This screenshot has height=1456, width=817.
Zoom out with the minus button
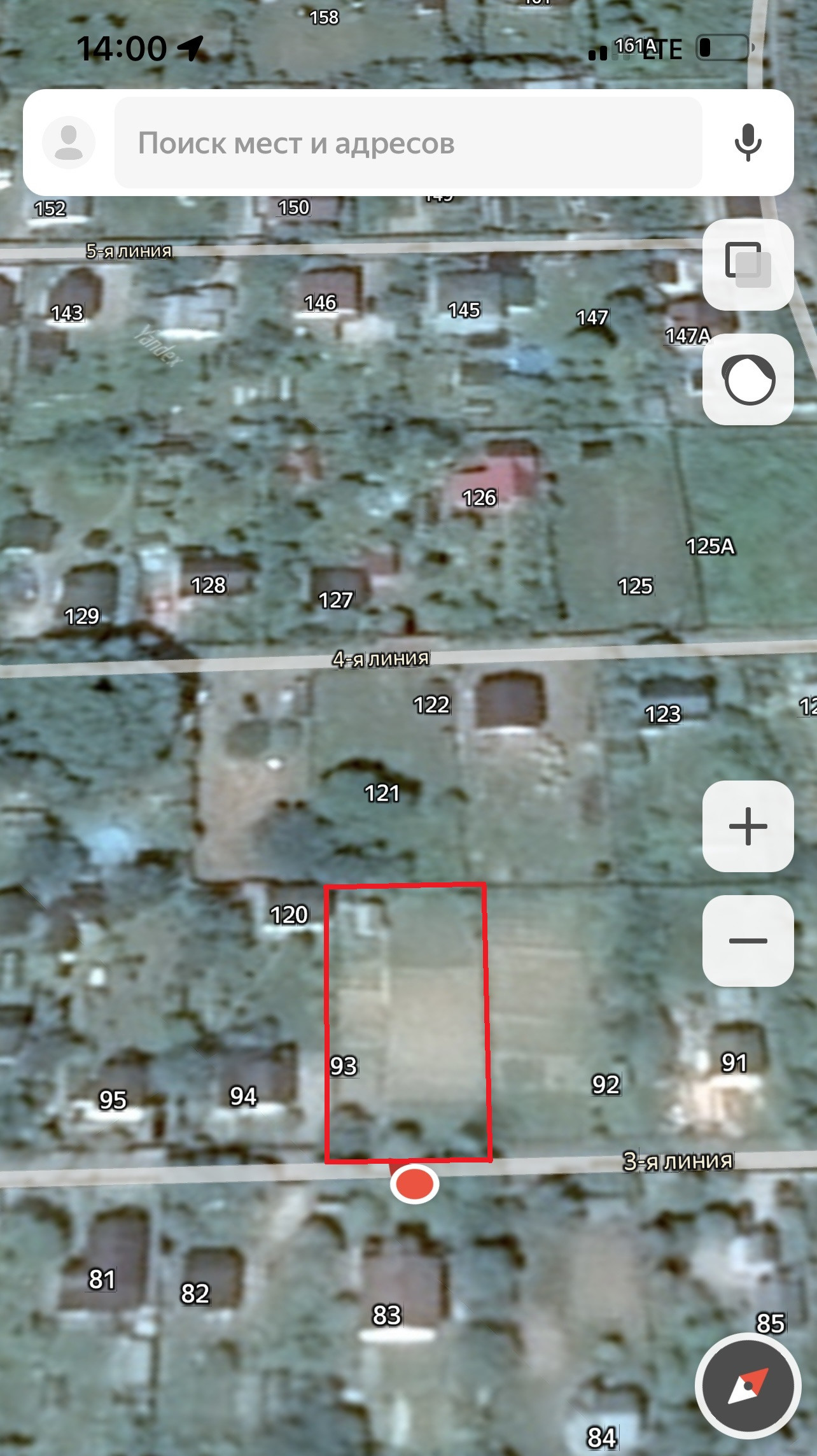(x=748, y=940)
